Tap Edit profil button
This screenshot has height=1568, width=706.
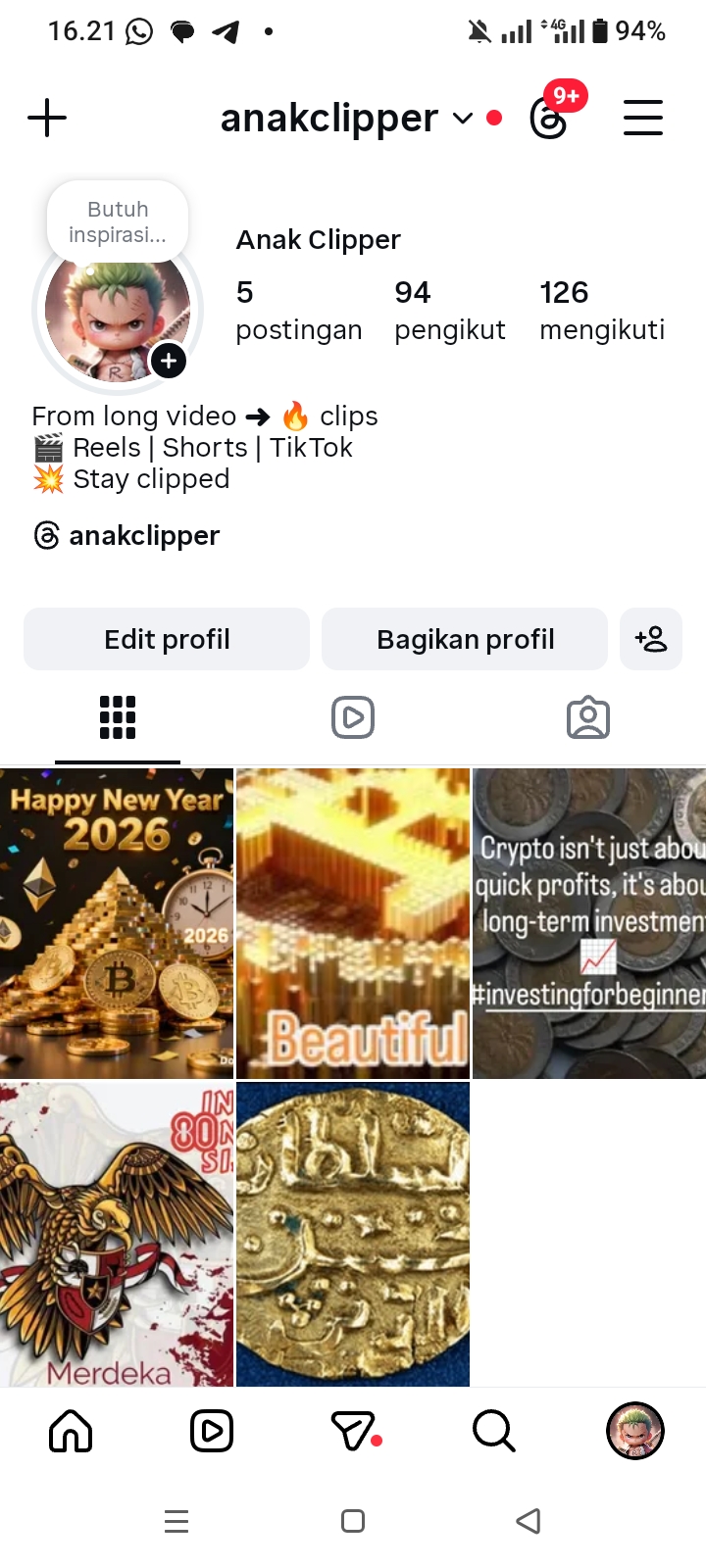(167, 639)
